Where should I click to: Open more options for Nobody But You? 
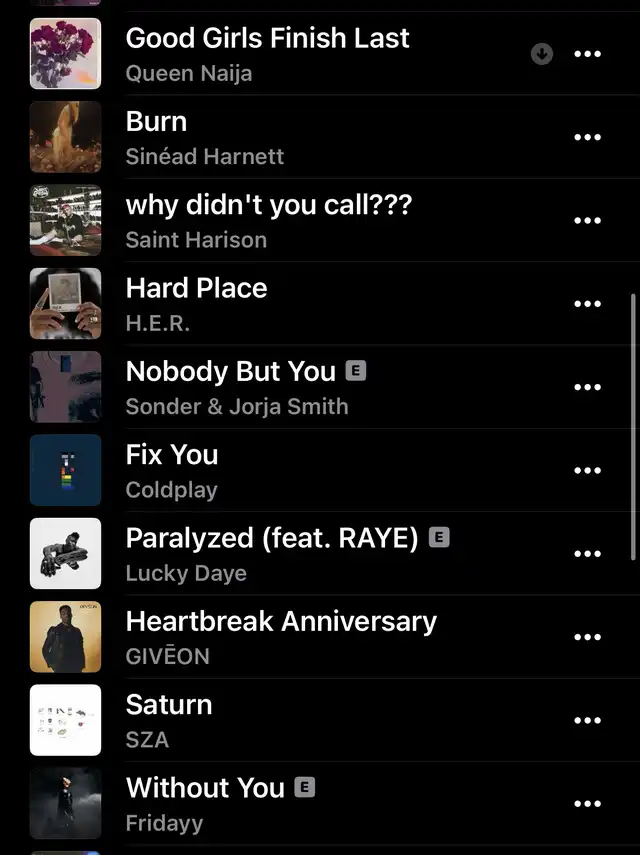587,387
